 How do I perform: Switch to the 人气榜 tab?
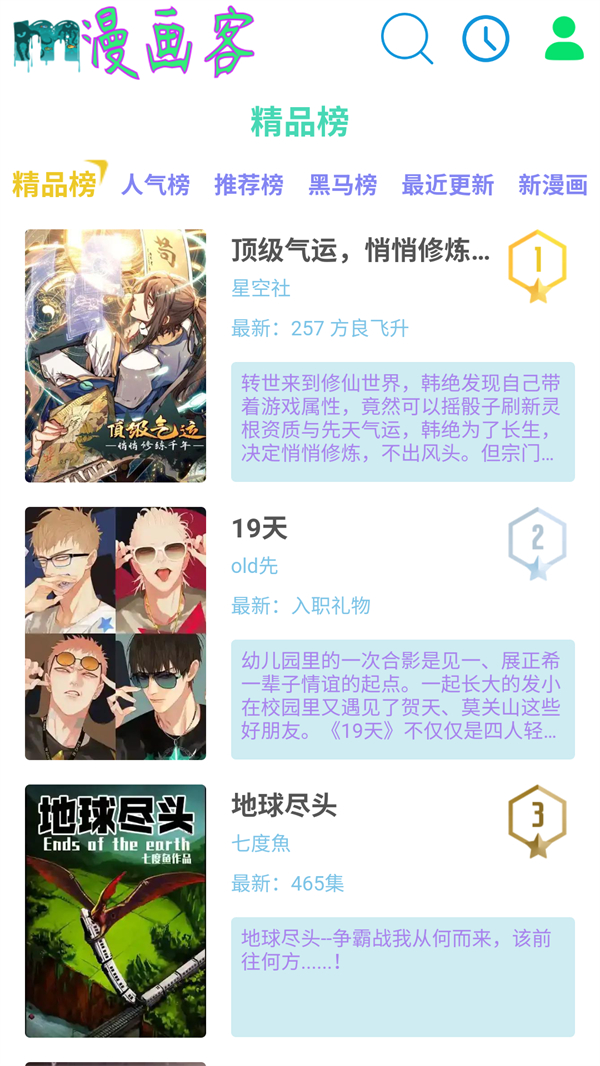[x=155, y=185]
